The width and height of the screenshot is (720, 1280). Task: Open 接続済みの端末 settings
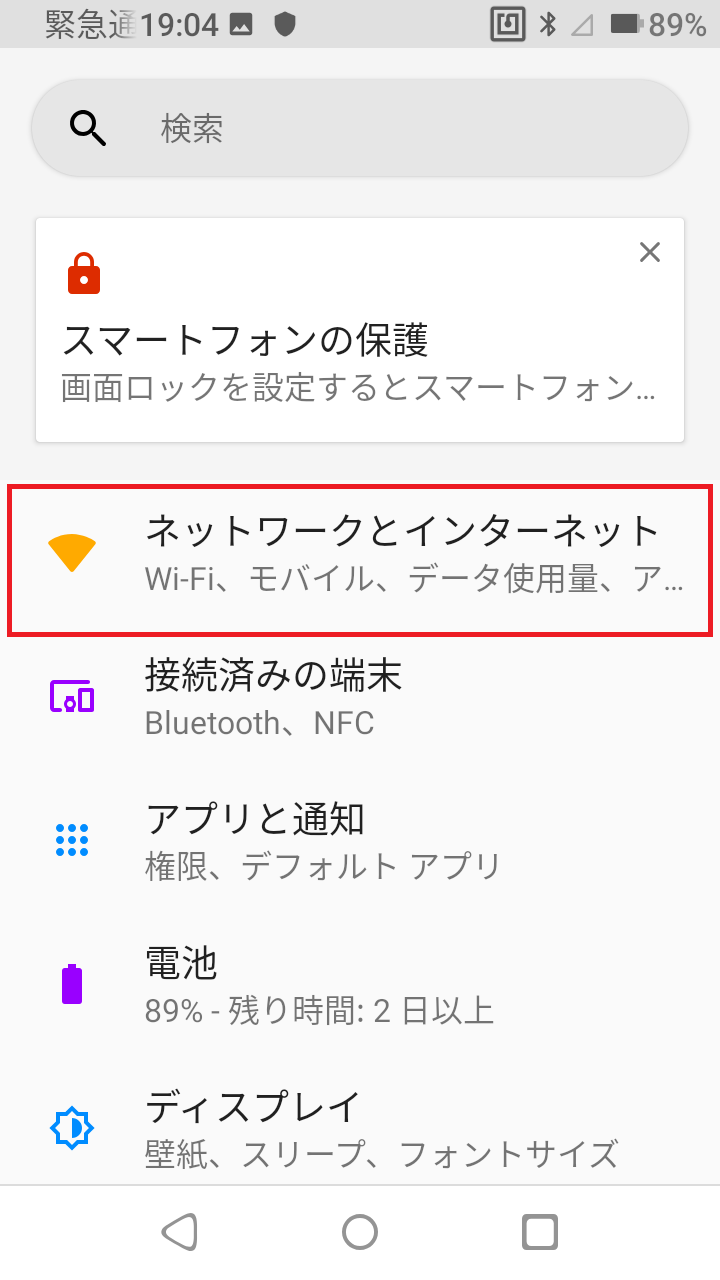[360, 698]
